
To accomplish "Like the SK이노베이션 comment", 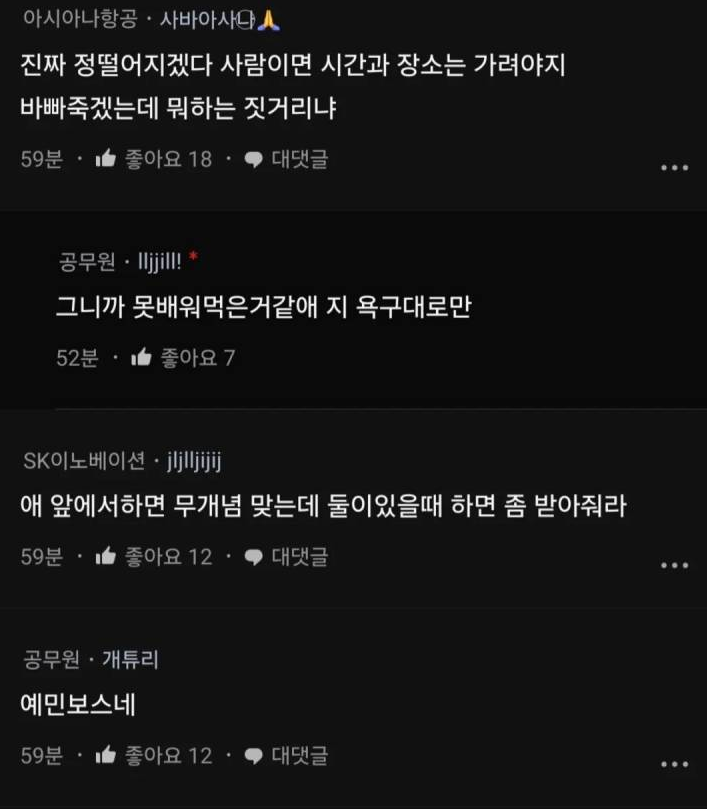I will (105, 557).
